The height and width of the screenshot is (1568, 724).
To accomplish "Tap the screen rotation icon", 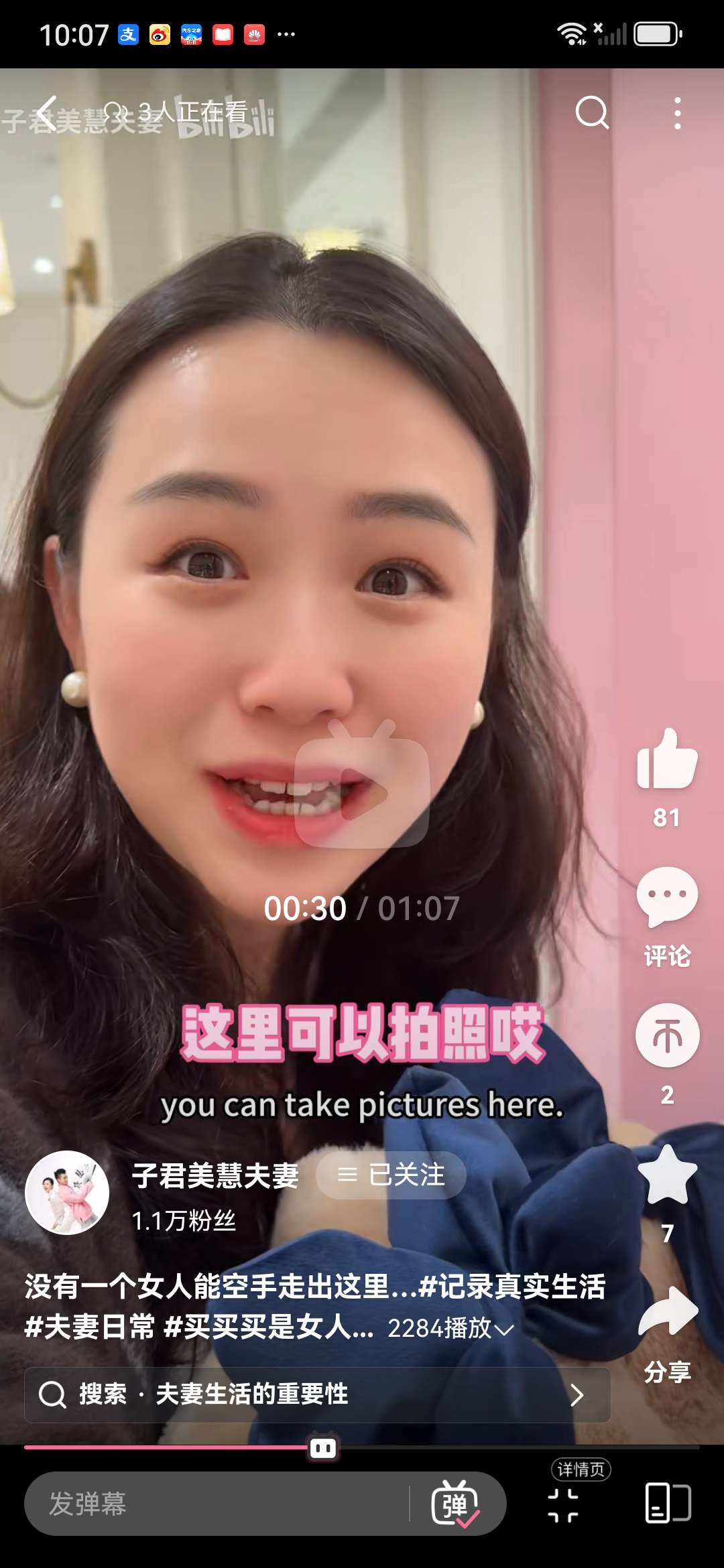I will (667, 1503).
